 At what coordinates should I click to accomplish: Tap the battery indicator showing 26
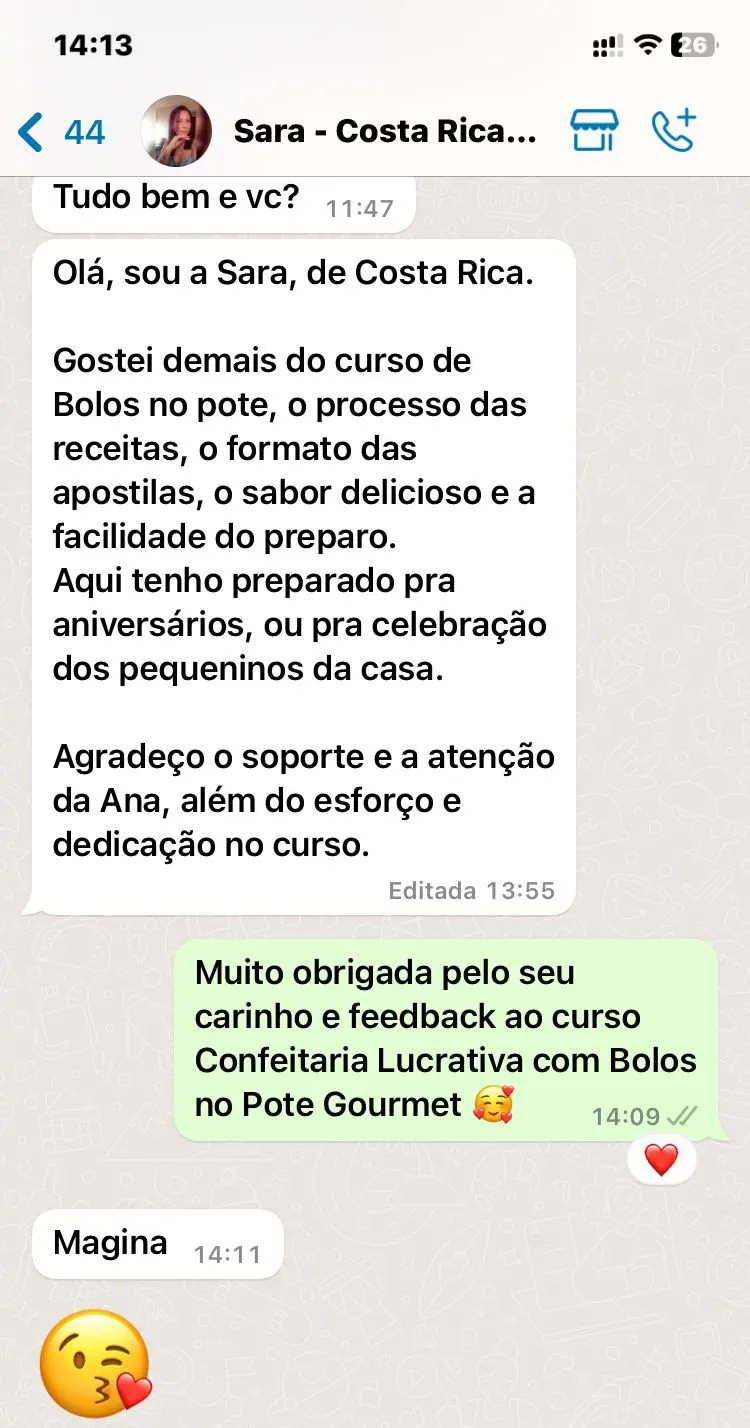tap(694, 44)
